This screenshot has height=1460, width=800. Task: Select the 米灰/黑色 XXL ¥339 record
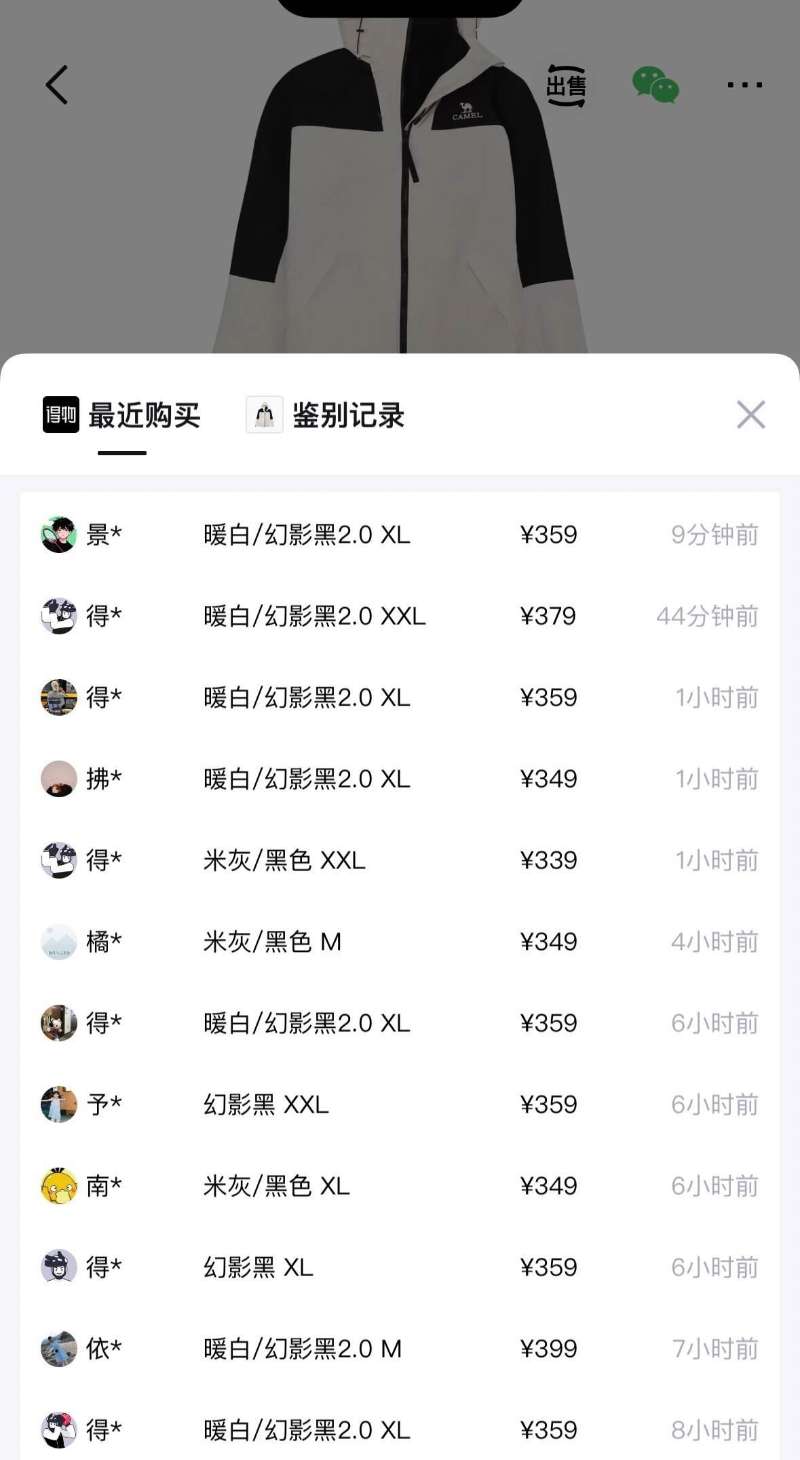pos(400,860)
